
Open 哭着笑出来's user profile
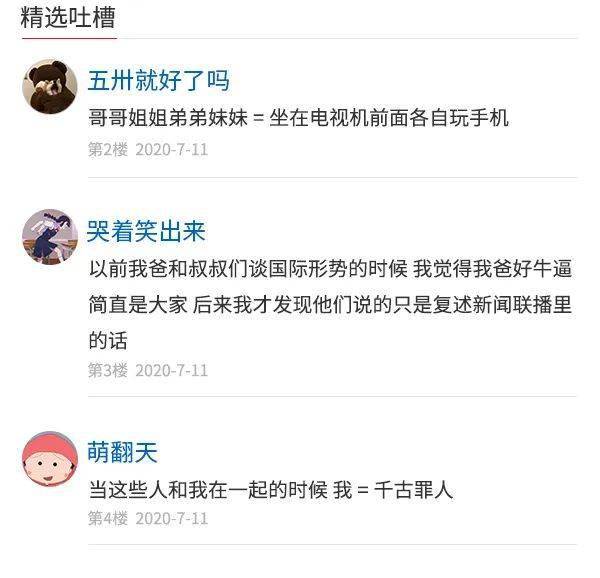(146, 232)
